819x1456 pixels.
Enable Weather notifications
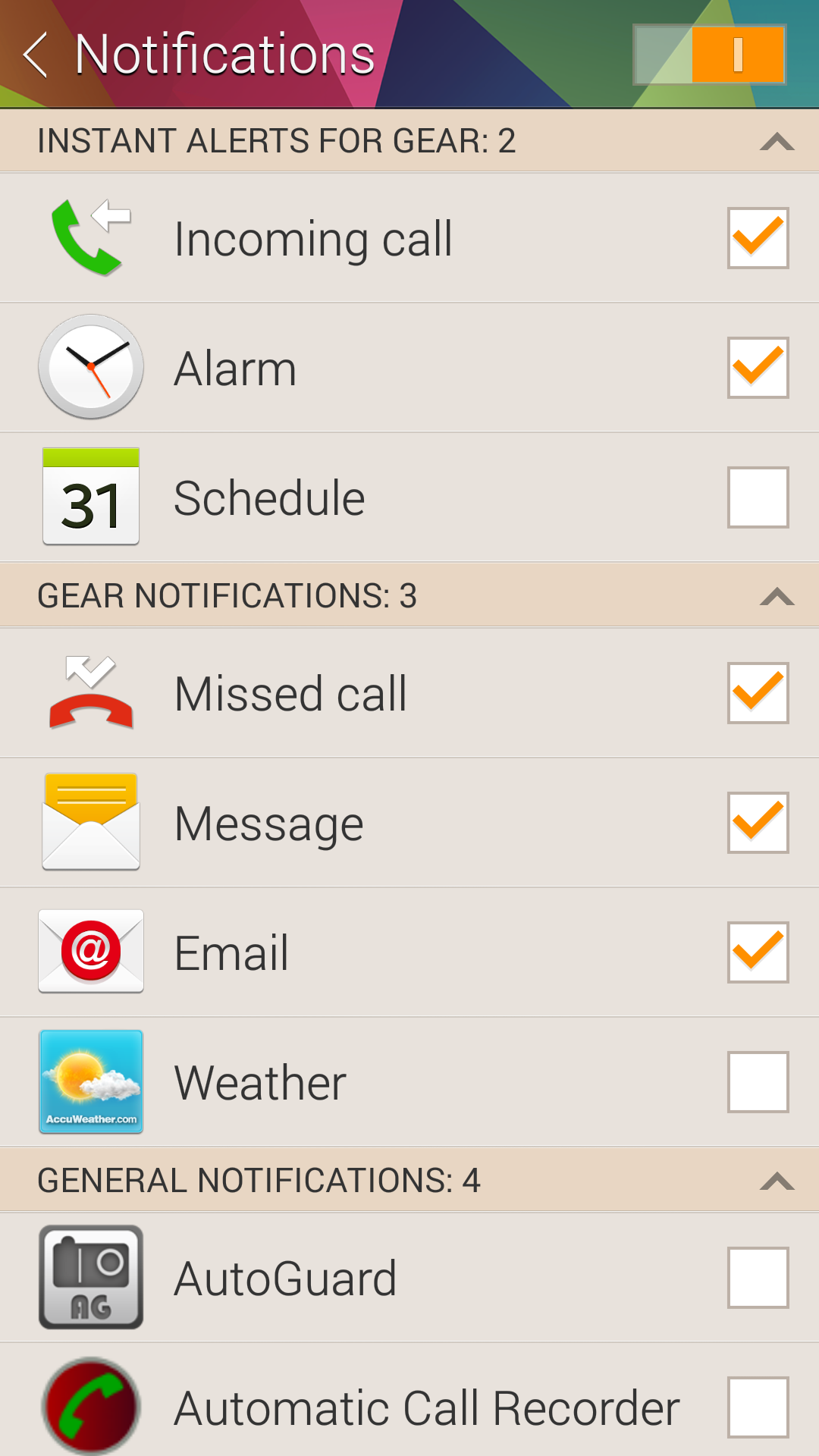point(758,1082)
